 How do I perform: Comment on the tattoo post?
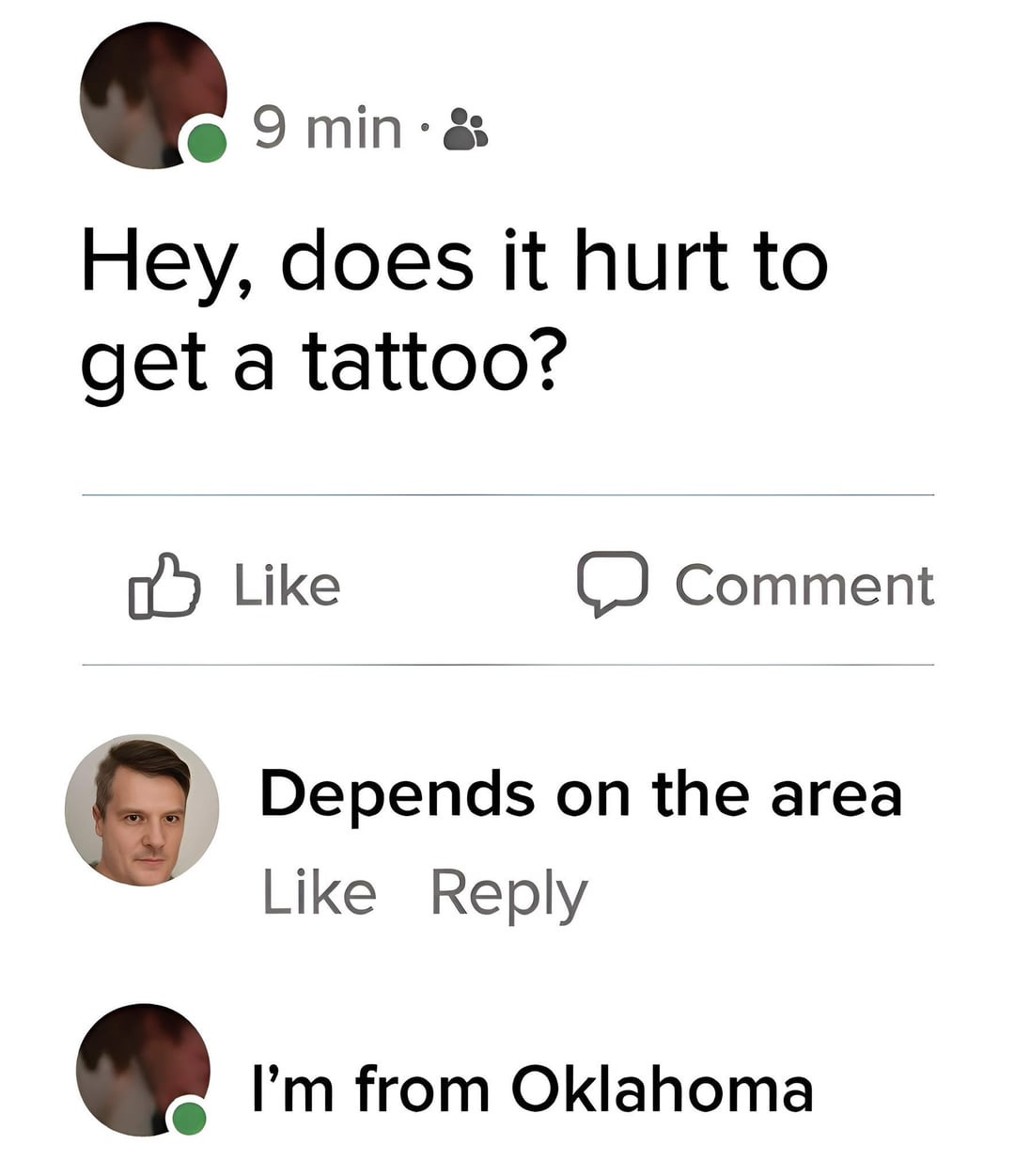click(x=756, y=585)
